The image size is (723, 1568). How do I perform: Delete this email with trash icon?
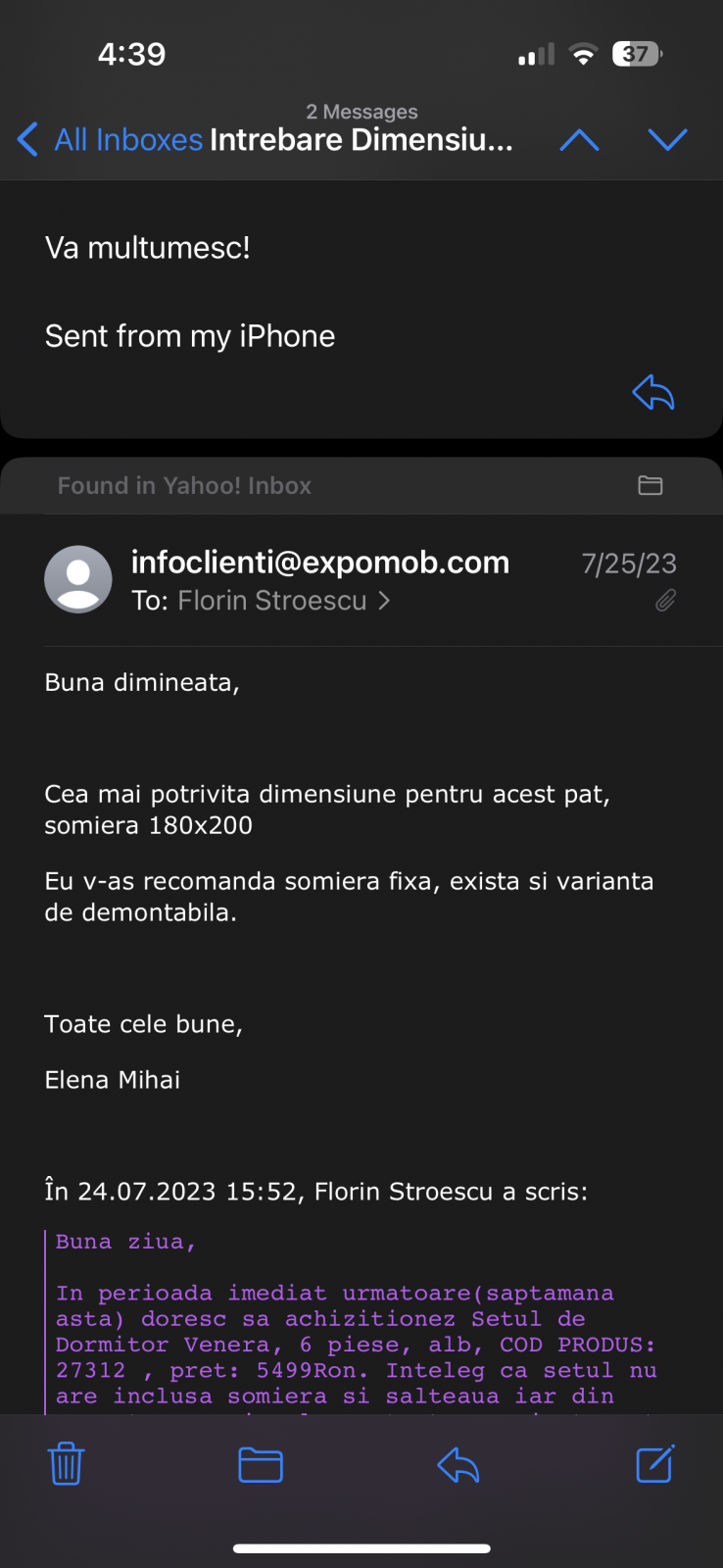[66, 1464]
